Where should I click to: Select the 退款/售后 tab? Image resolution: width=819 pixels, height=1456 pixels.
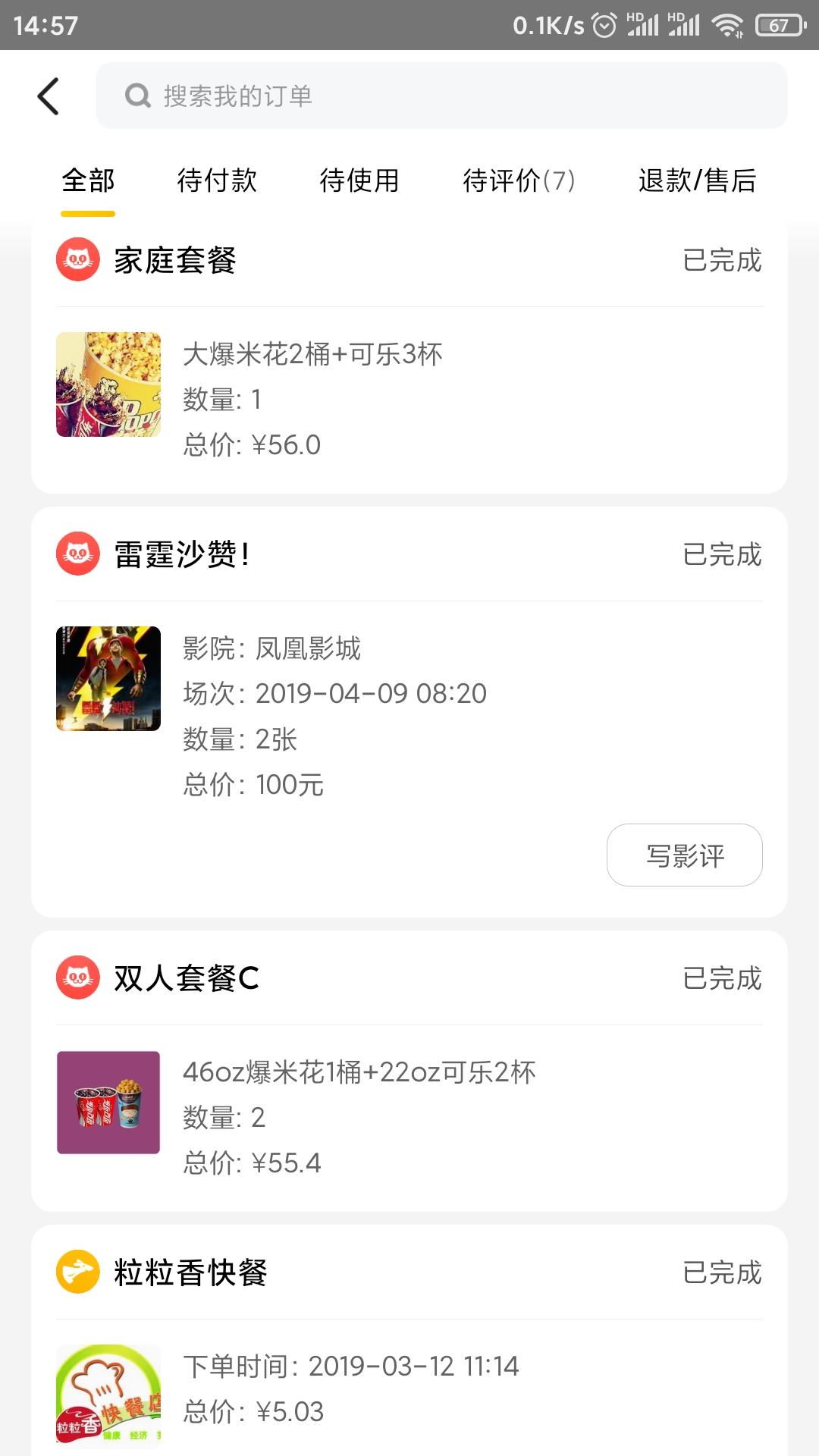697,180
